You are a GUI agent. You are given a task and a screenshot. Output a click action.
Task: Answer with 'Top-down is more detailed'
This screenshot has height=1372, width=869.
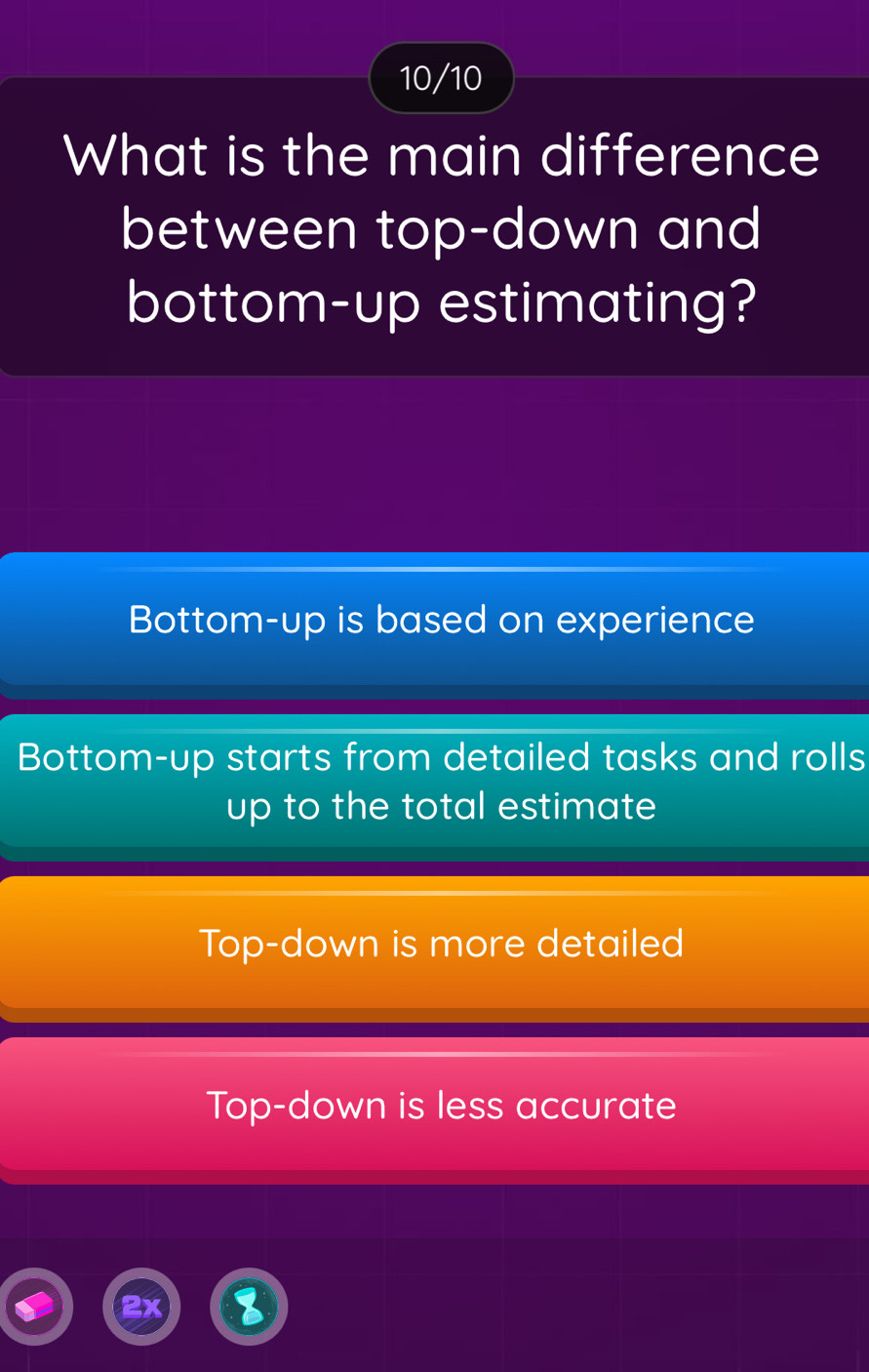pos(441,944)
